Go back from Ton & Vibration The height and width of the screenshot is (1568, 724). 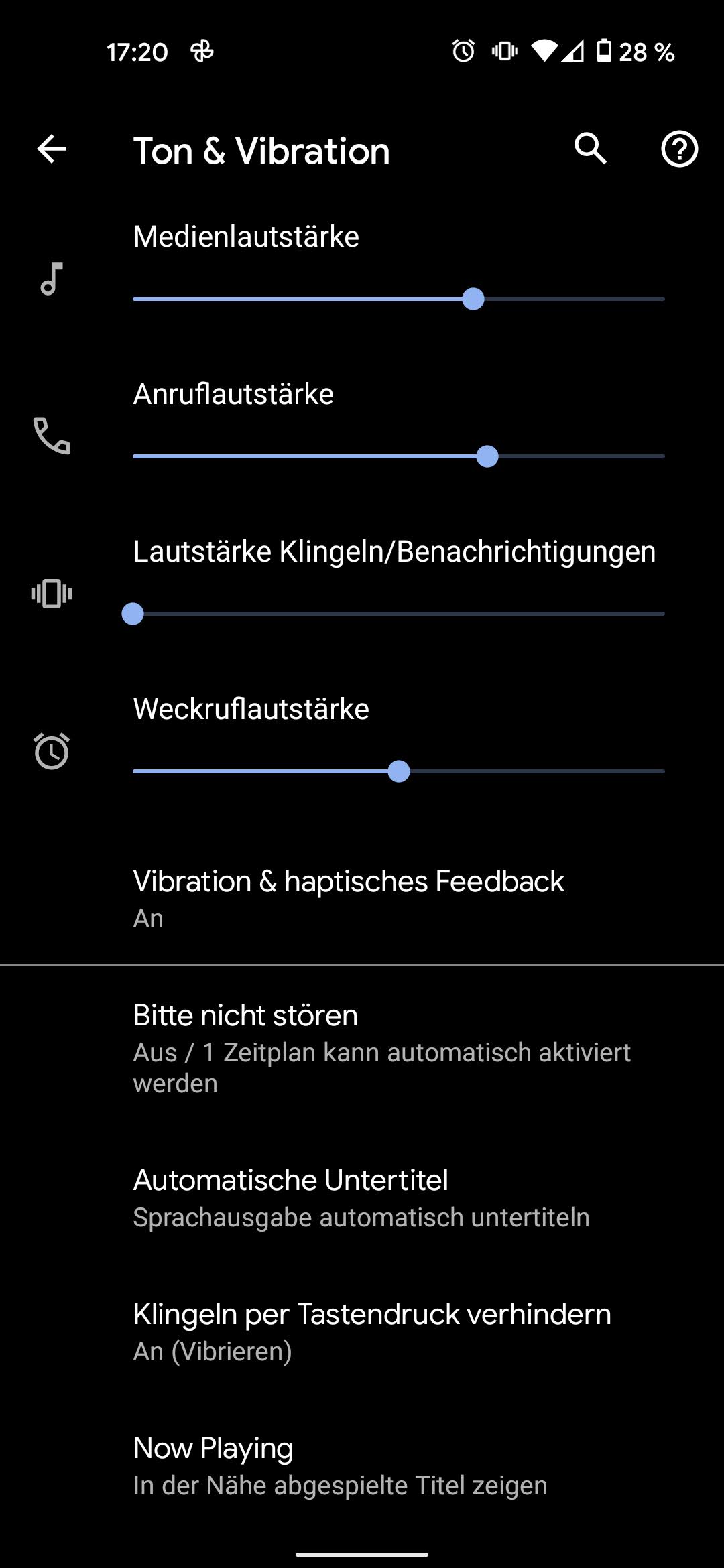(52, 149)
